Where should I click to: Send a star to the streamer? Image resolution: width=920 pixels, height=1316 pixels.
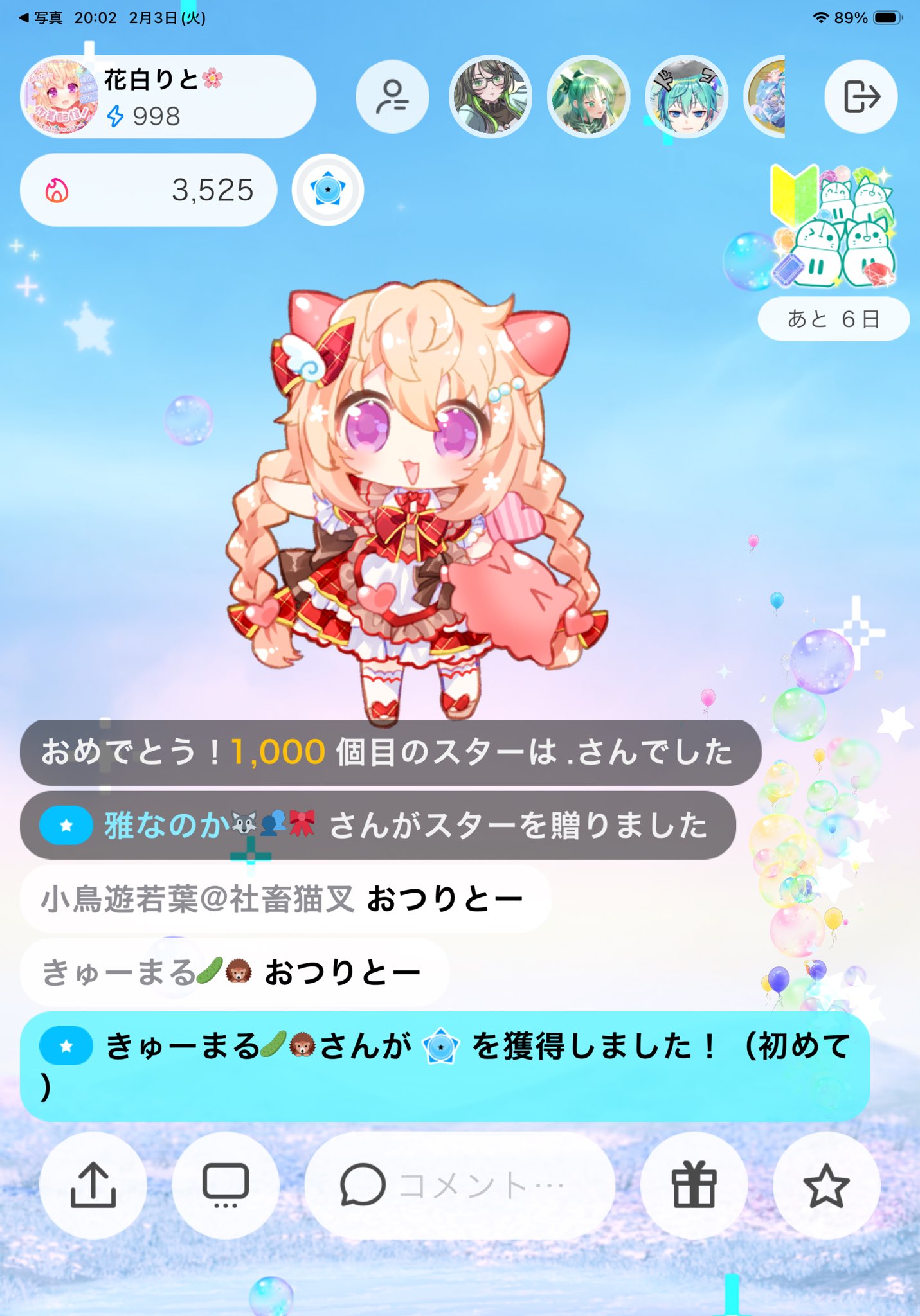tap(826, 1185)
